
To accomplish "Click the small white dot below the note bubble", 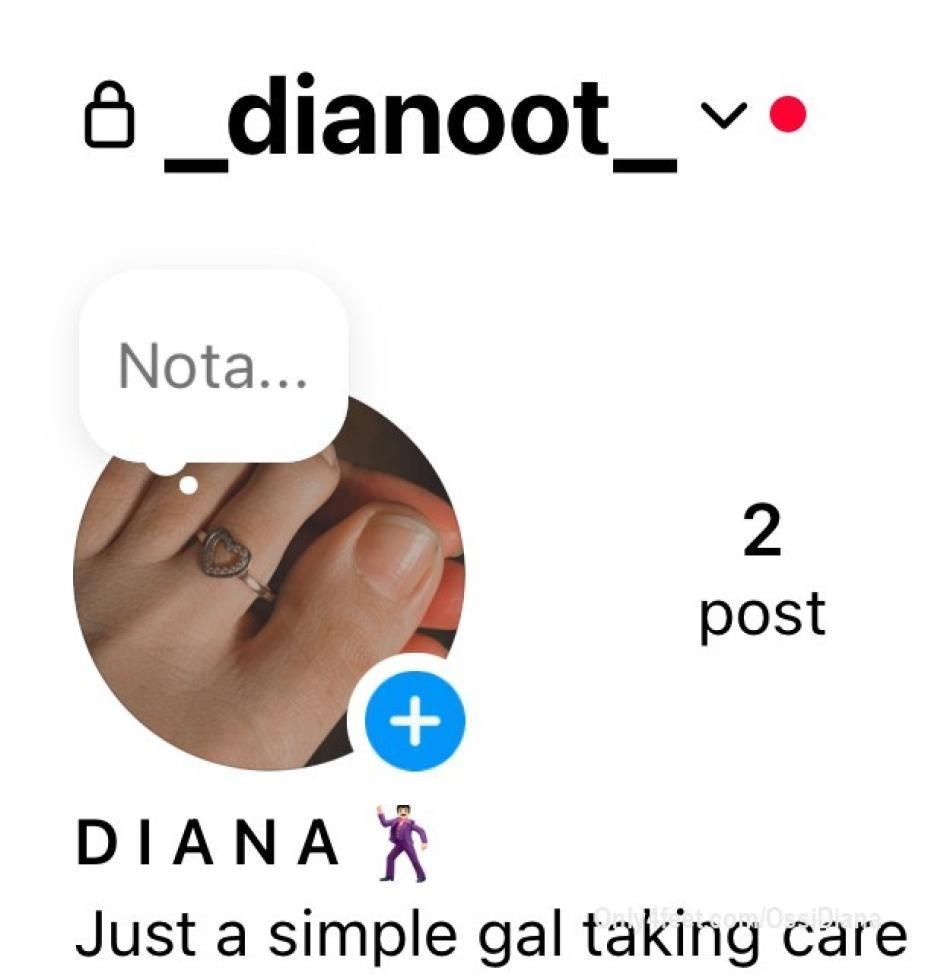I will 188,485.
